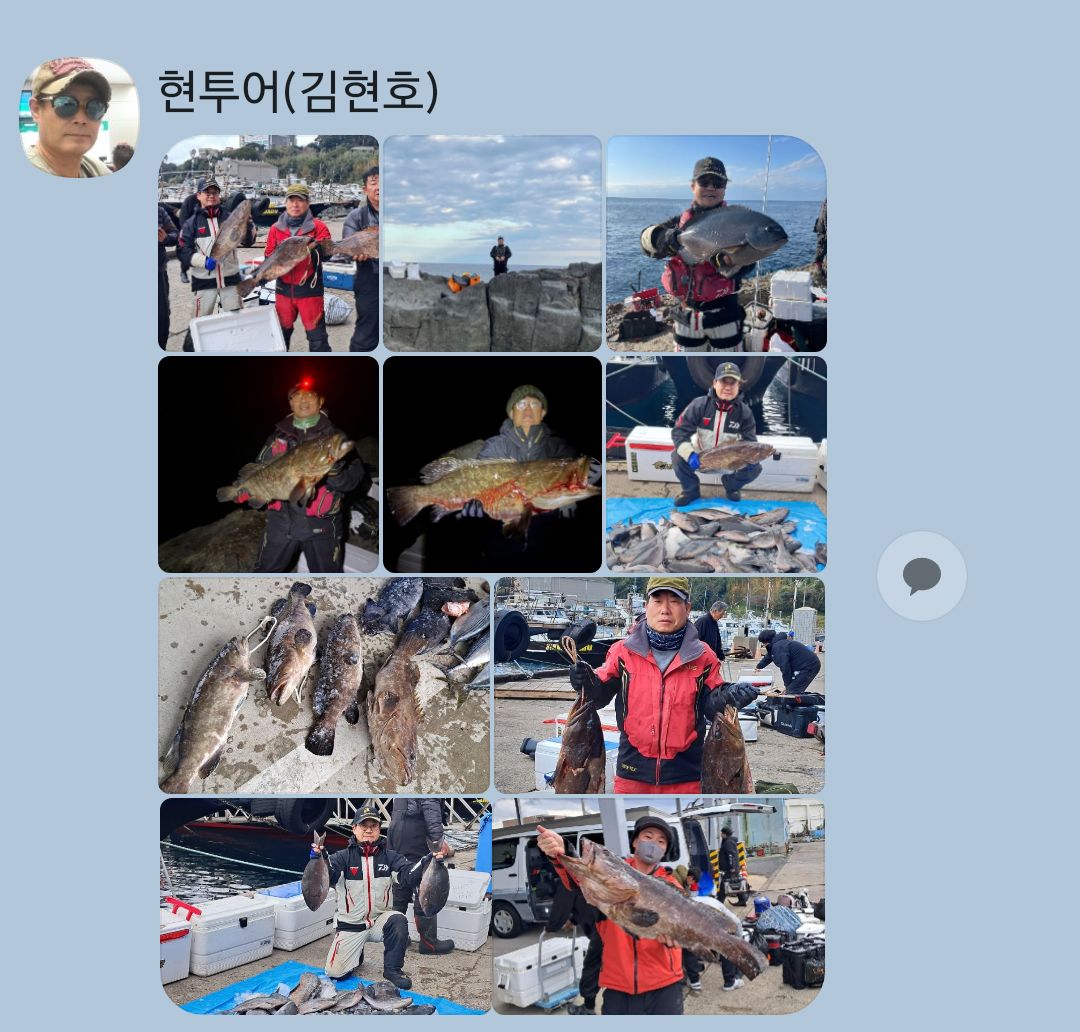Image resolution: width=1080 pixels, height=1032 pixels.
Task: Open photo of person standing on rocky cliff
Action: point(492,243)
